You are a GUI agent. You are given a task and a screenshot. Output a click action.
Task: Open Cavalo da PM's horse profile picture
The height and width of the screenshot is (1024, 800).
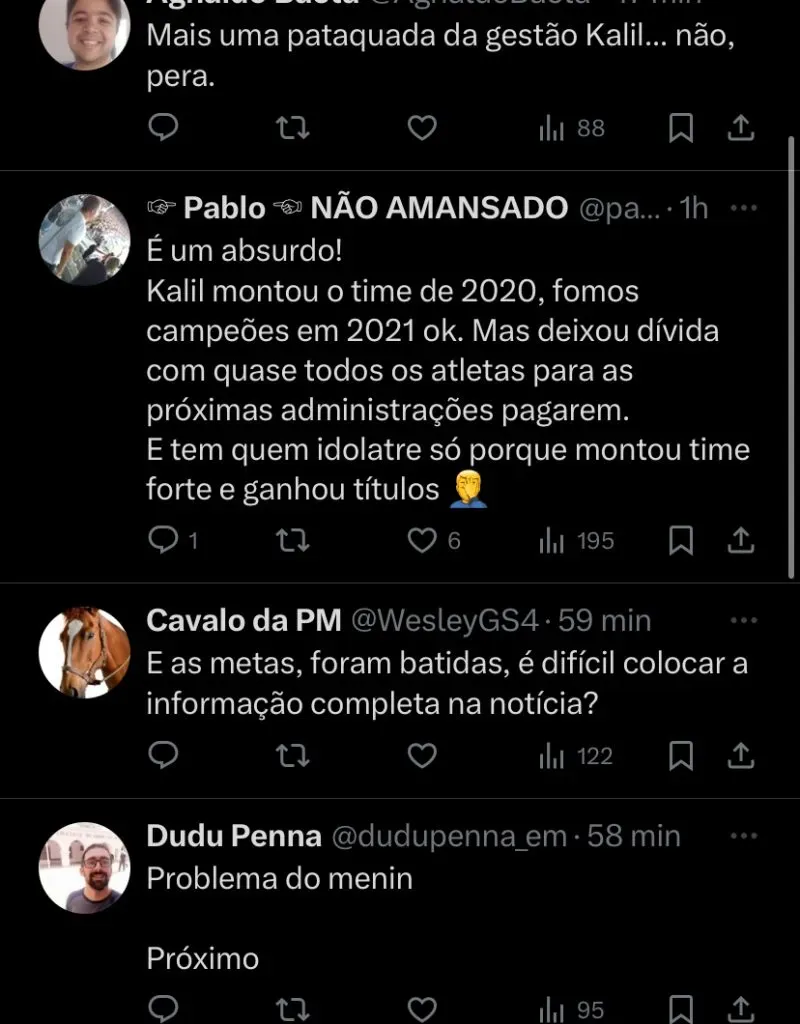point(84,652)
